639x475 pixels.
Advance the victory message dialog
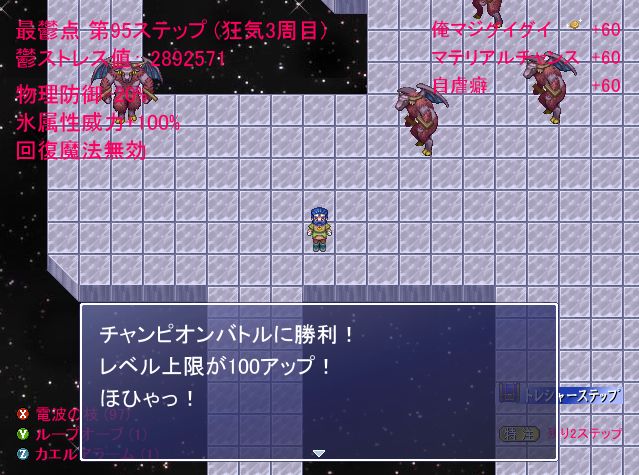click(319, 453)
